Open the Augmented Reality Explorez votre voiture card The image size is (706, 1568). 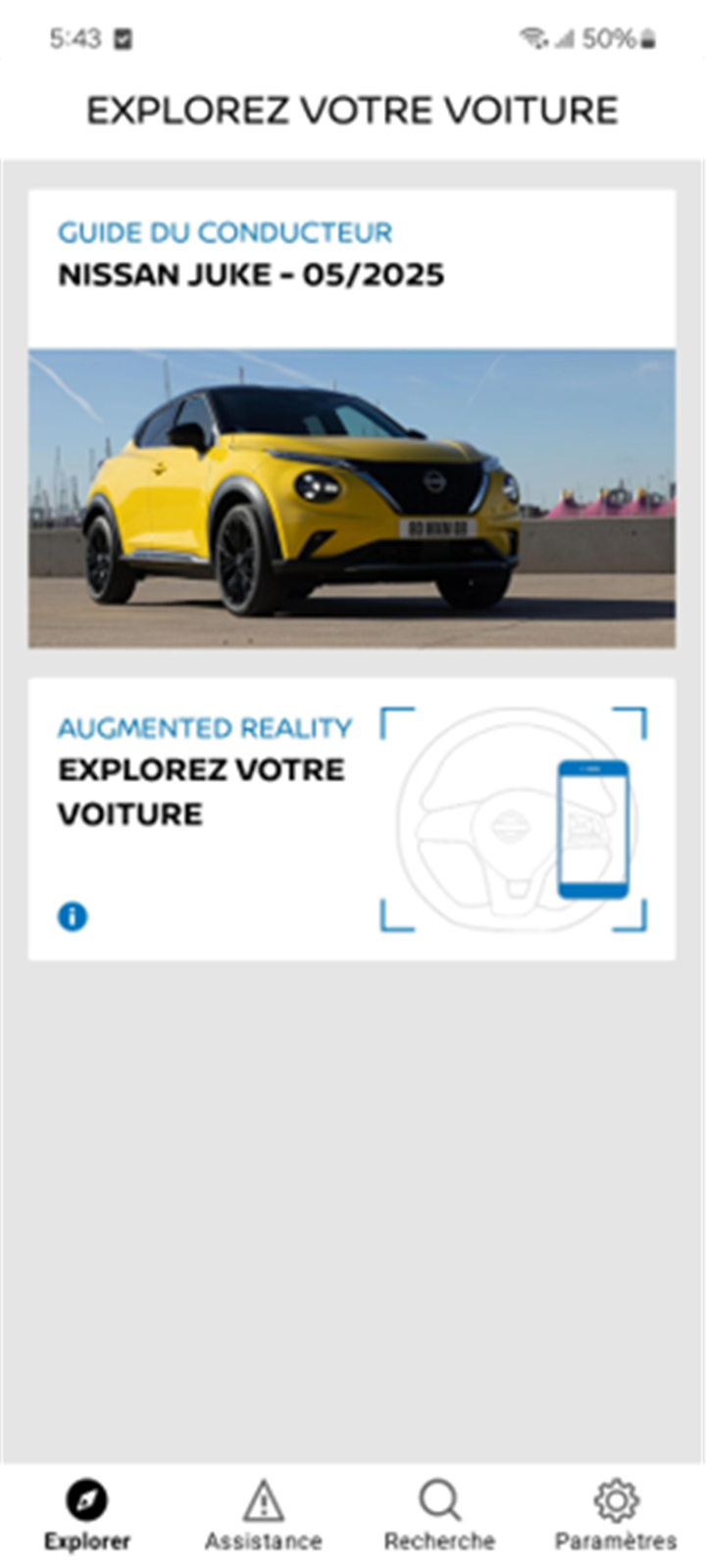click(x=351, y=818)
